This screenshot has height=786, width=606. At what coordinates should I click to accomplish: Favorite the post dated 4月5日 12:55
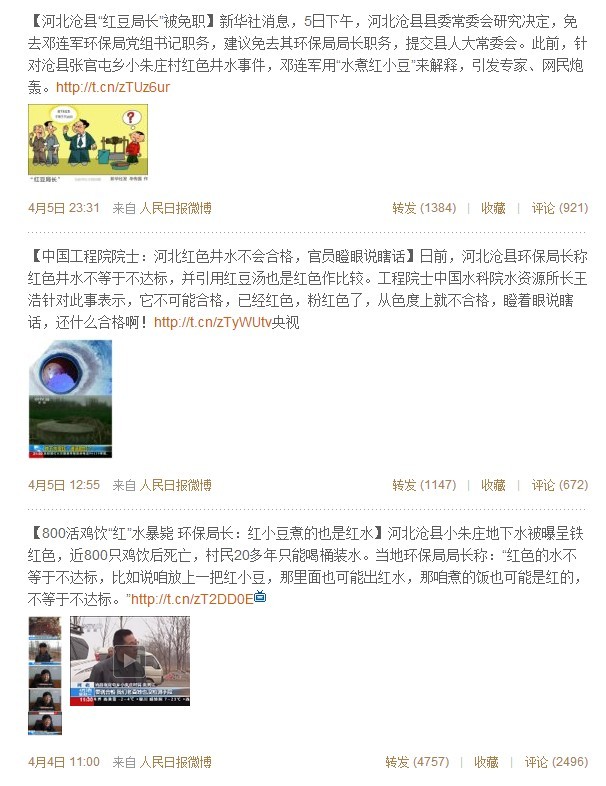coord(493,485)
